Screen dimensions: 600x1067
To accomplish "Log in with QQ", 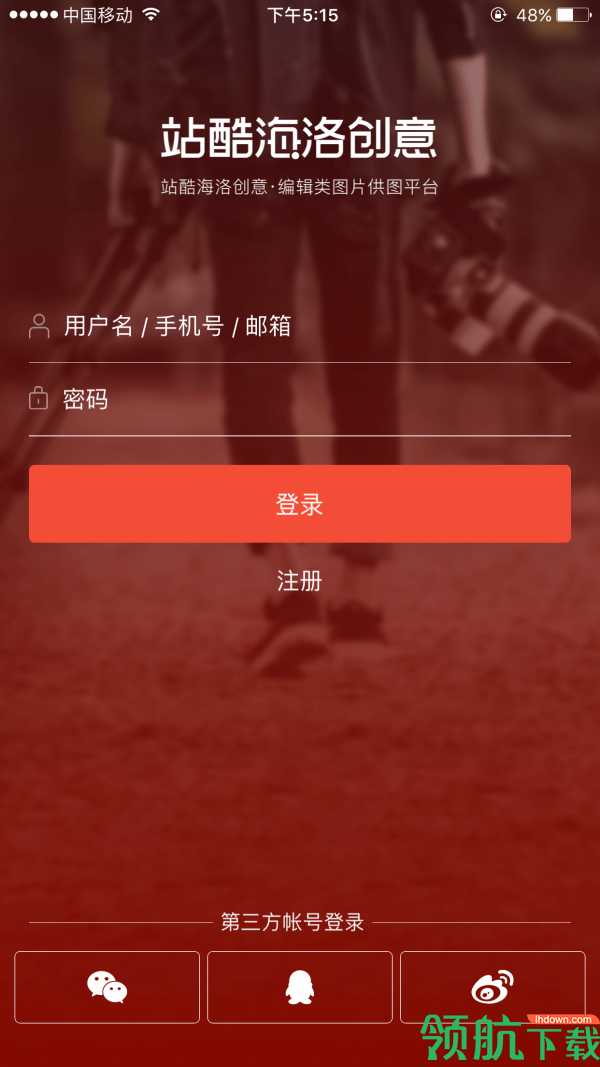I will click(x=299, y=987).
